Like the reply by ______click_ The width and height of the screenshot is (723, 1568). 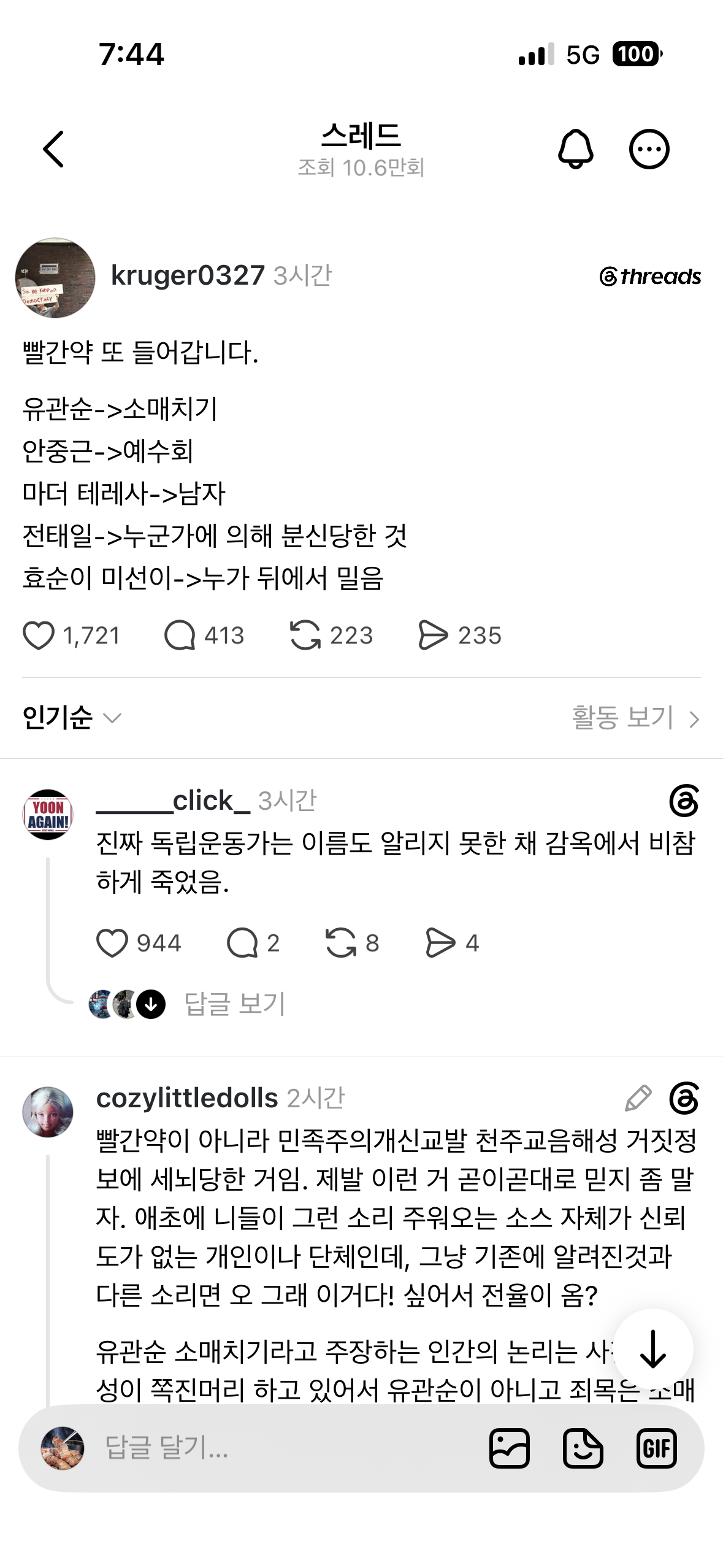click(112, 943)
